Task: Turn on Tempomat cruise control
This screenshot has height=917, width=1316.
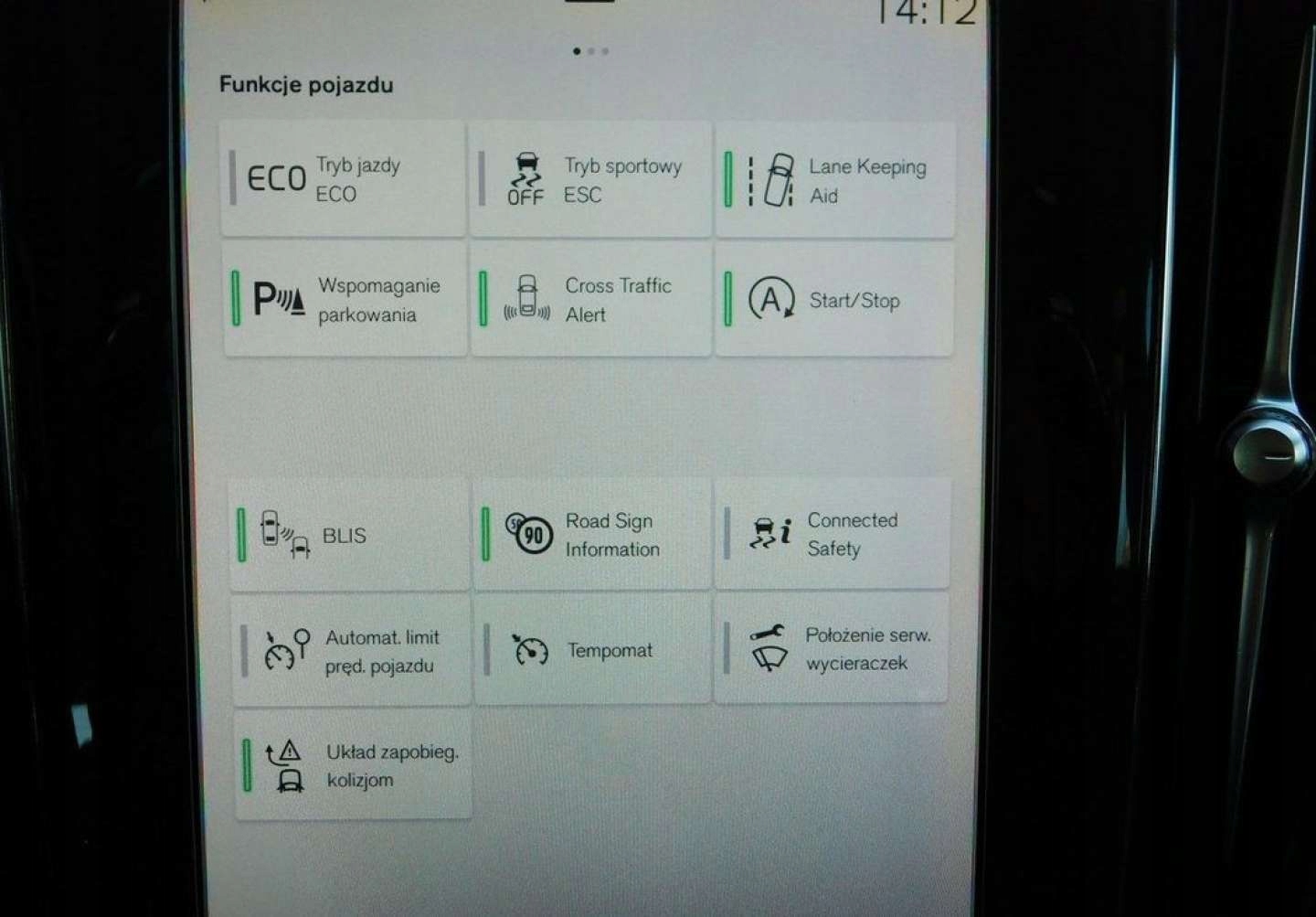Action: (x=591, y=650)
